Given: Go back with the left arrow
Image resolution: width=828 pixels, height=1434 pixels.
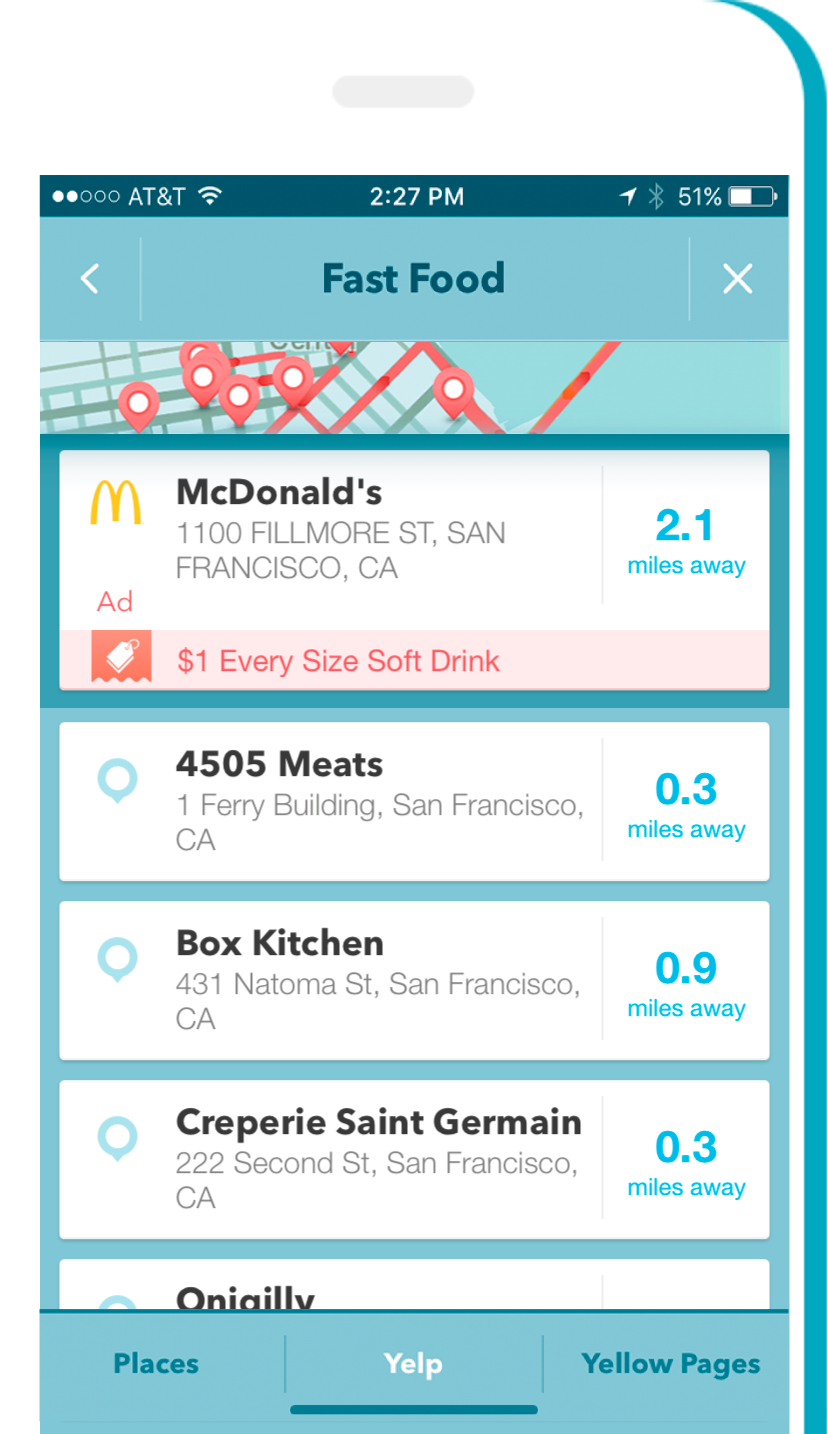Looking at the screenshot, I should pos(90,278).
